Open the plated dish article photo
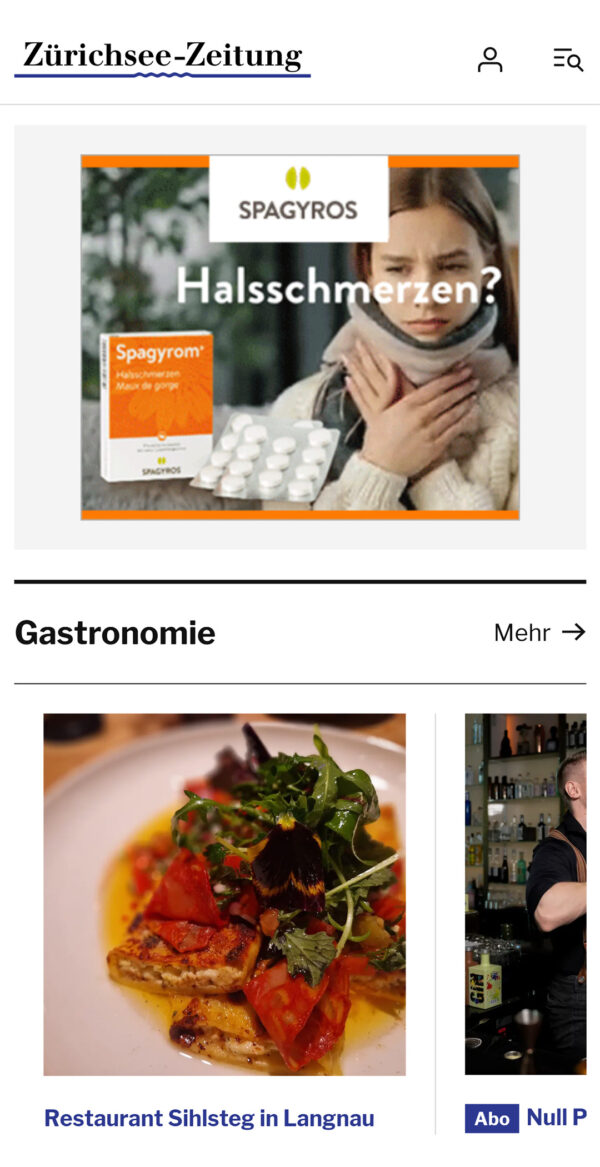 coord(224,894)
